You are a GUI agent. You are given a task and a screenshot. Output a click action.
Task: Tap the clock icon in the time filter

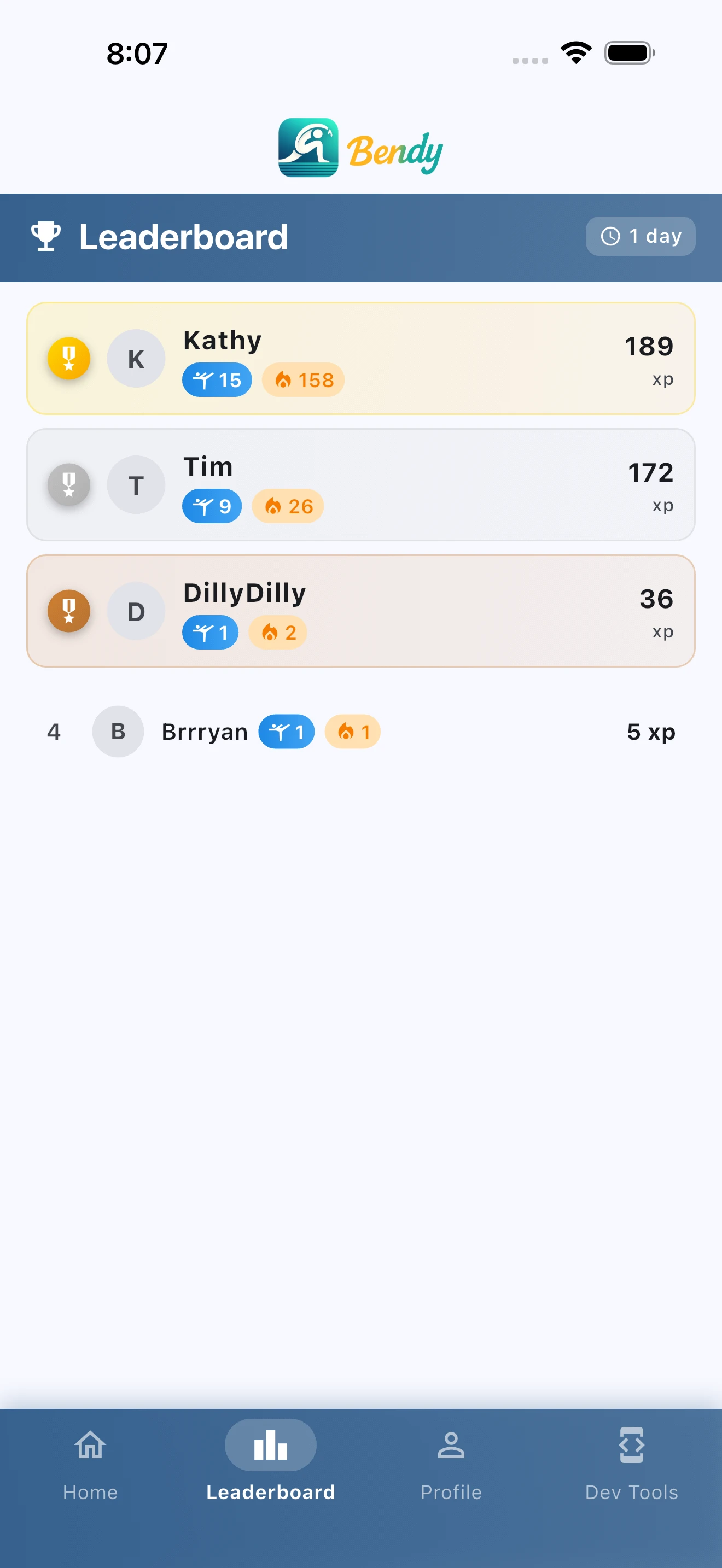click(x=610, y=236)
